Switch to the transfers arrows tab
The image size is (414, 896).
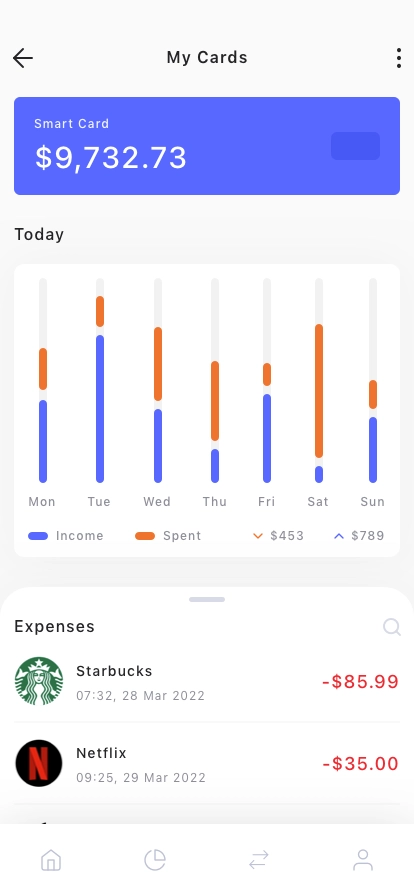258,860
